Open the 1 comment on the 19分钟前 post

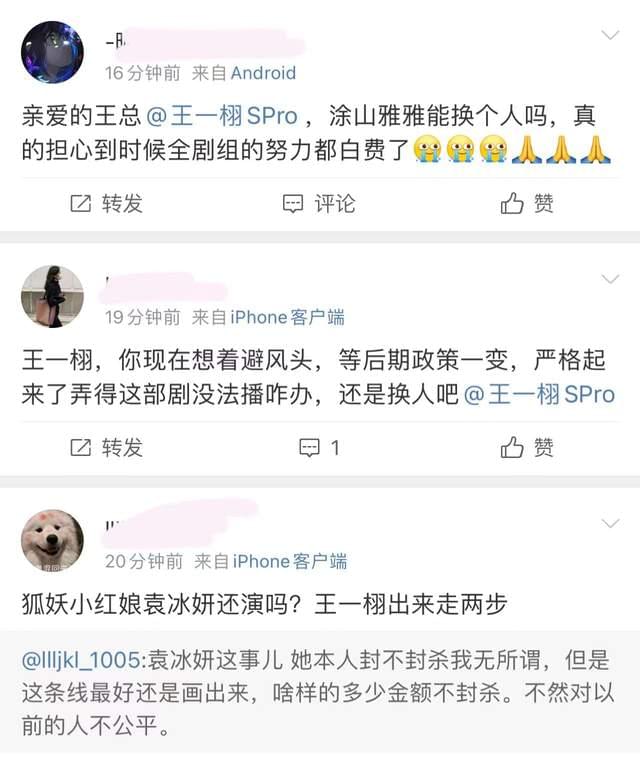coord(319,447)
